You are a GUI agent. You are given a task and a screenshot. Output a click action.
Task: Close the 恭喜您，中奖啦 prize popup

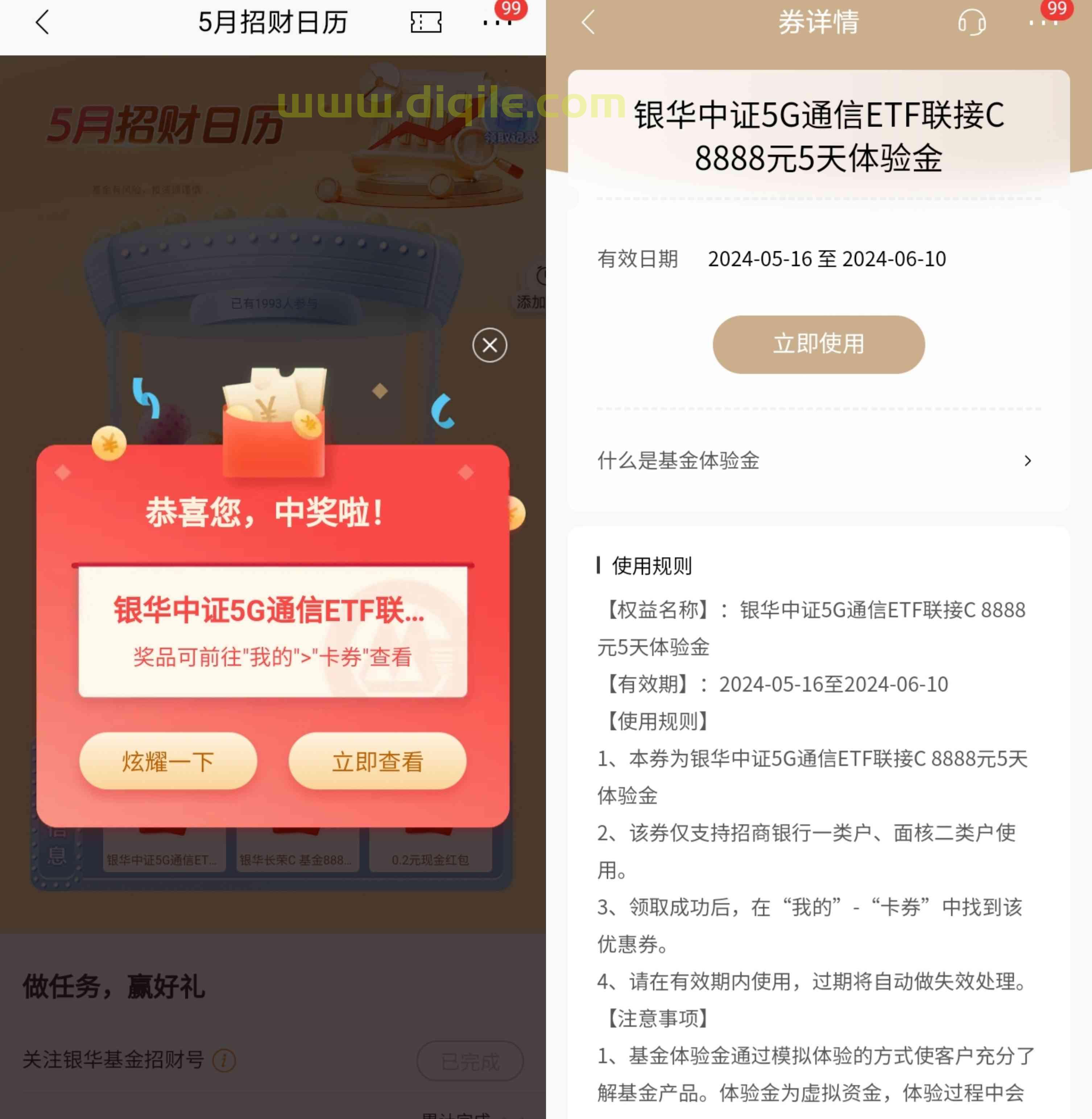[489, 345]
